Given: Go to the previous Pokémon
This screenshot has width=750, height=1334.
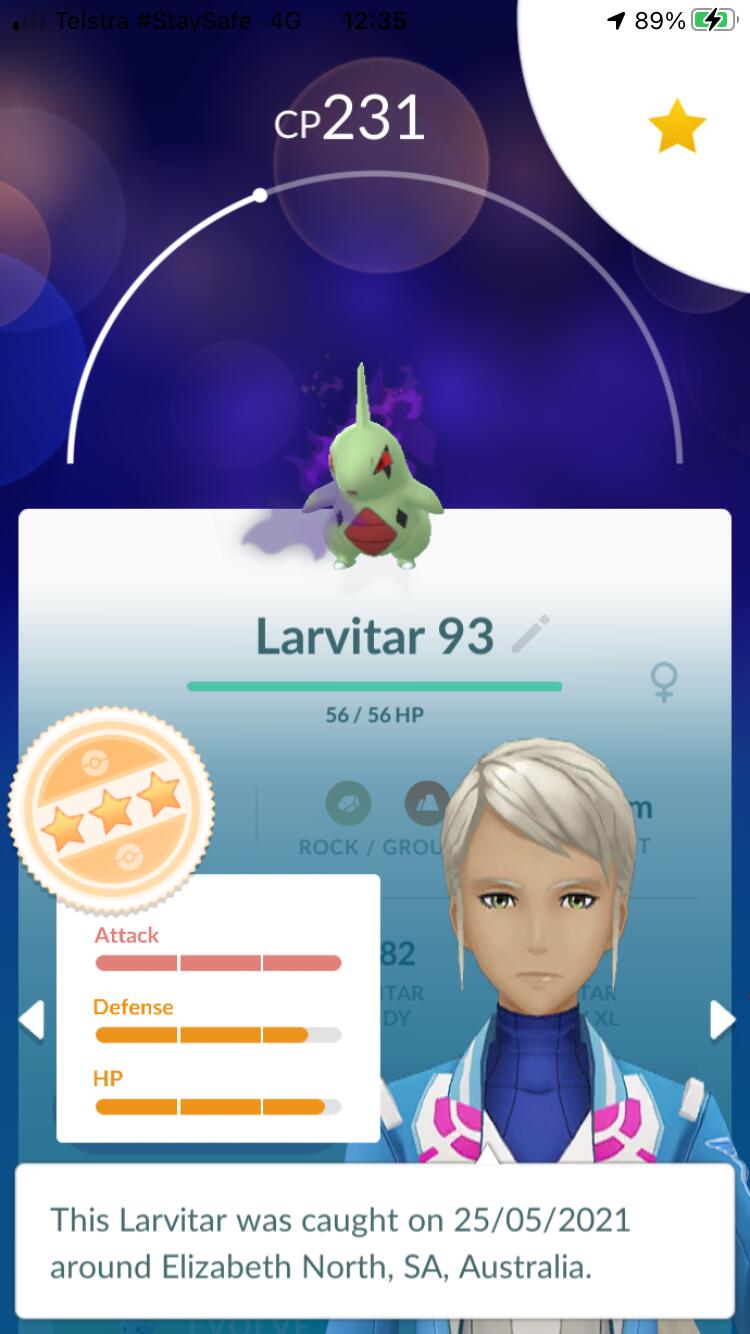Looking at the screenshot, I should (32, 1021).
